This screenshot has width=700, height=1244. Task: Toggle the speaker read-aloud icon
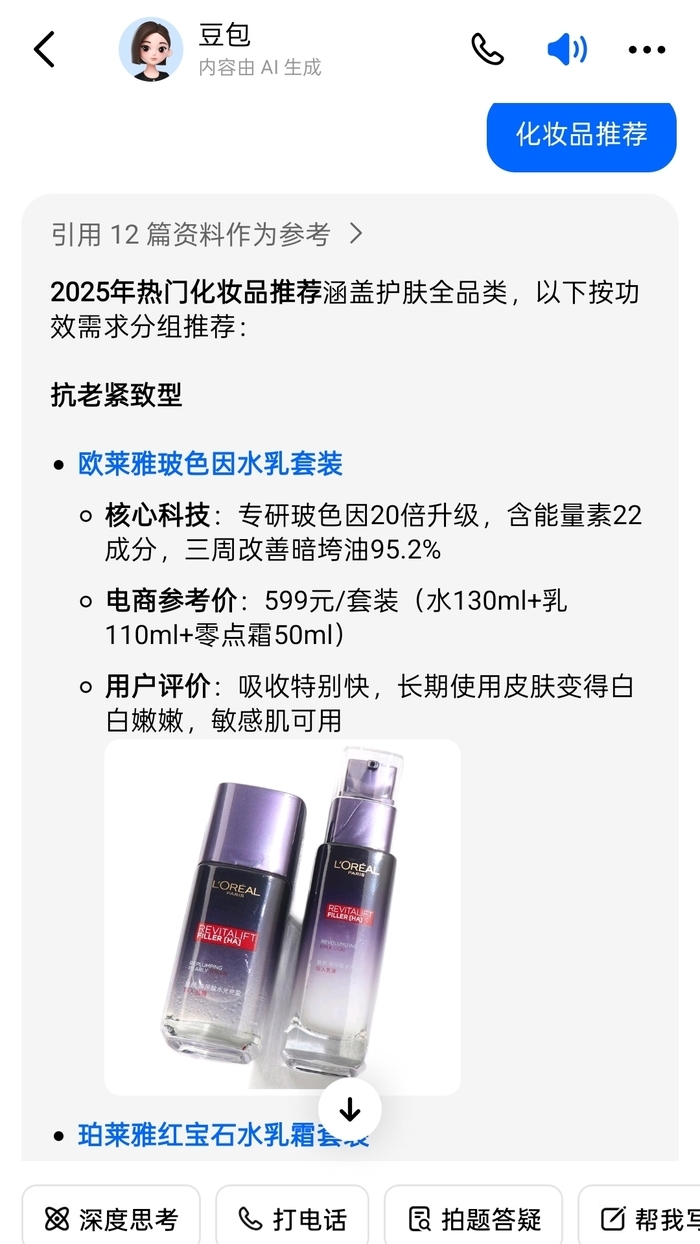point(567,49)
